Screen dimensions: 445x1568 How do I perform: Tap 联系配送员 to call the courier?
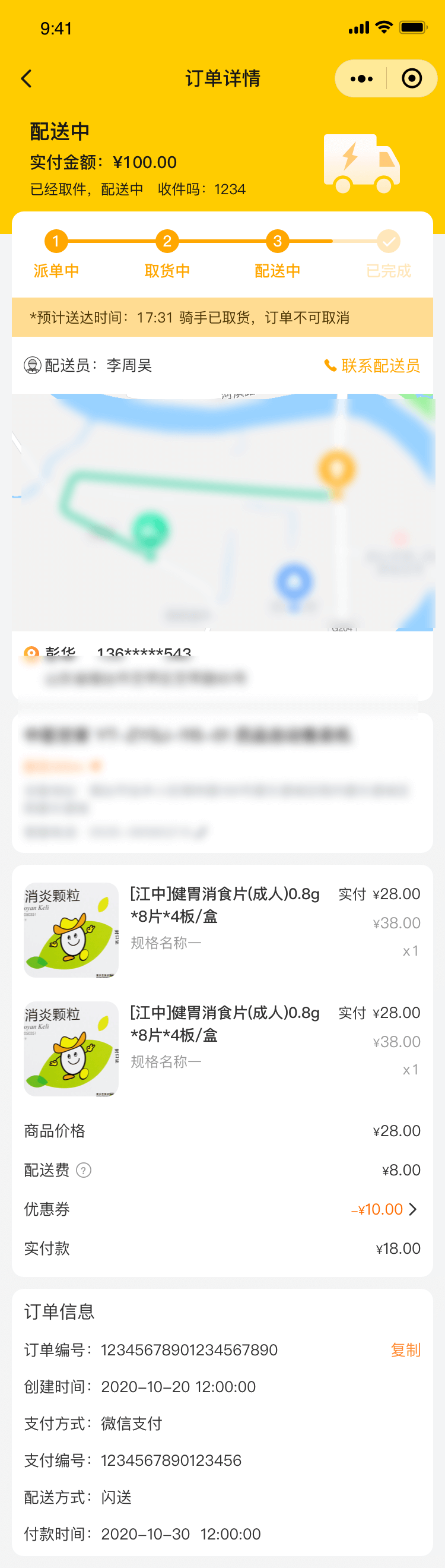pos(372,365)
